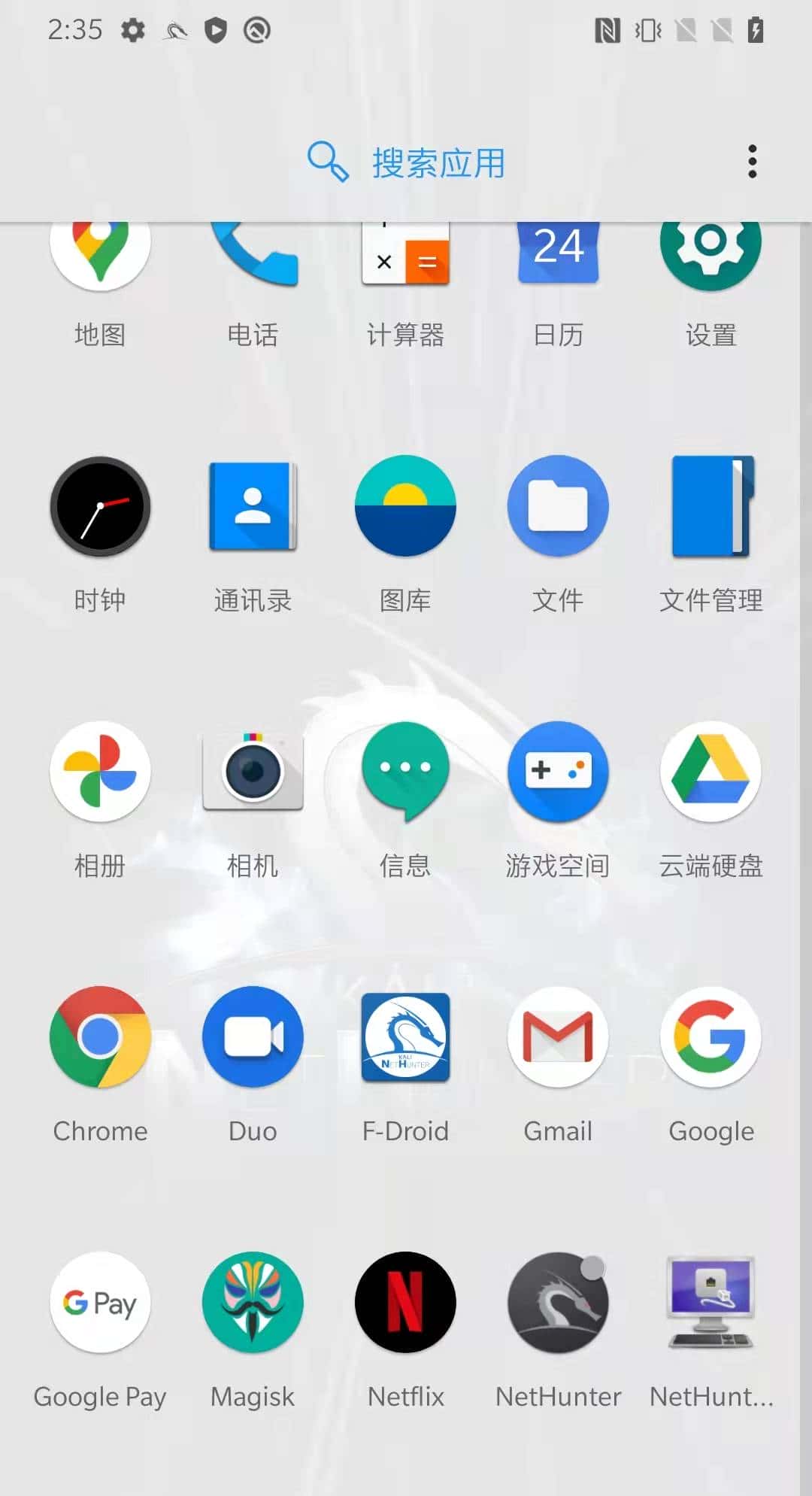The height and width of the screenshot is (1496, 812).
Task: Open the 信息 messages app
Action: 405,772
